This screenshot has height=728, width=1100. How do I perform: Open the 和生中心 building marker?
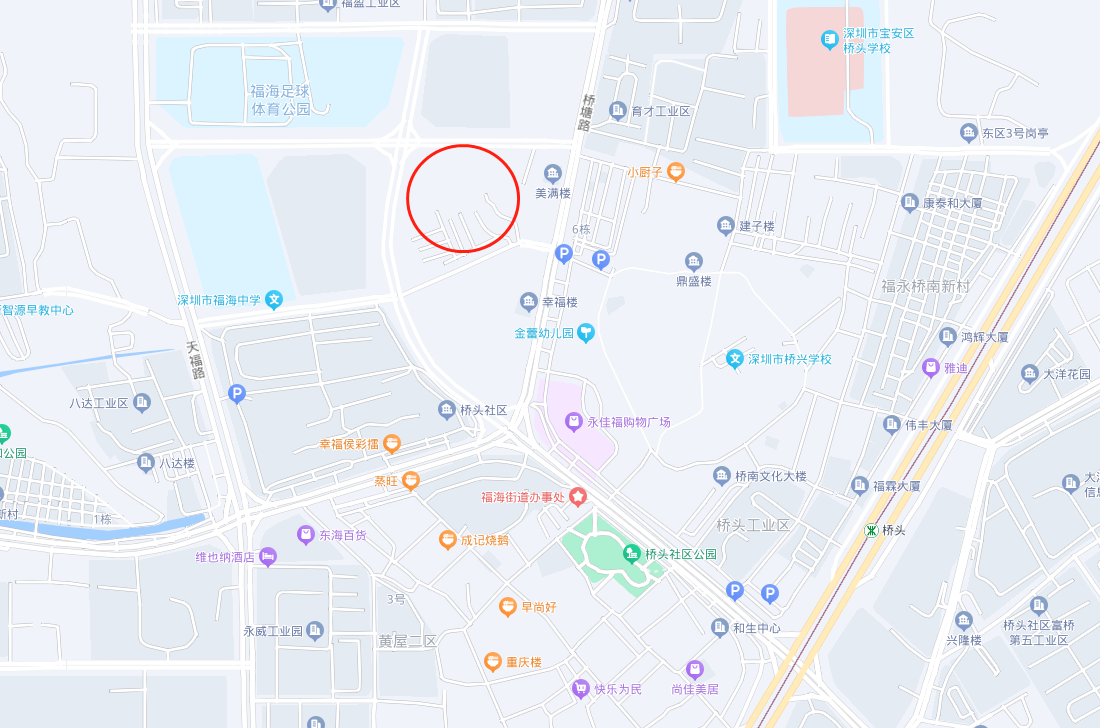click(720, 628)
